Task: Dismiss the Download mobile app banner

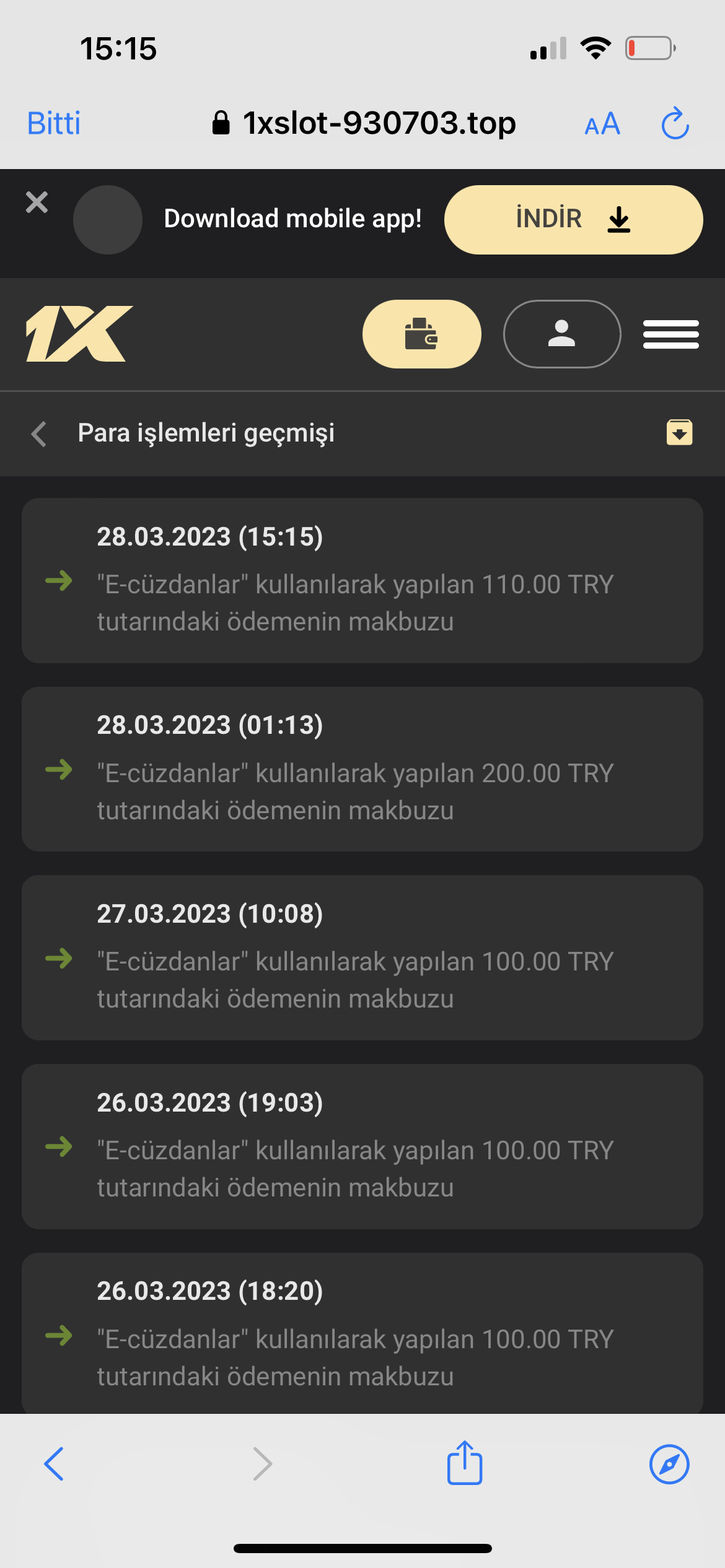Action: click(x=37, y=203)
